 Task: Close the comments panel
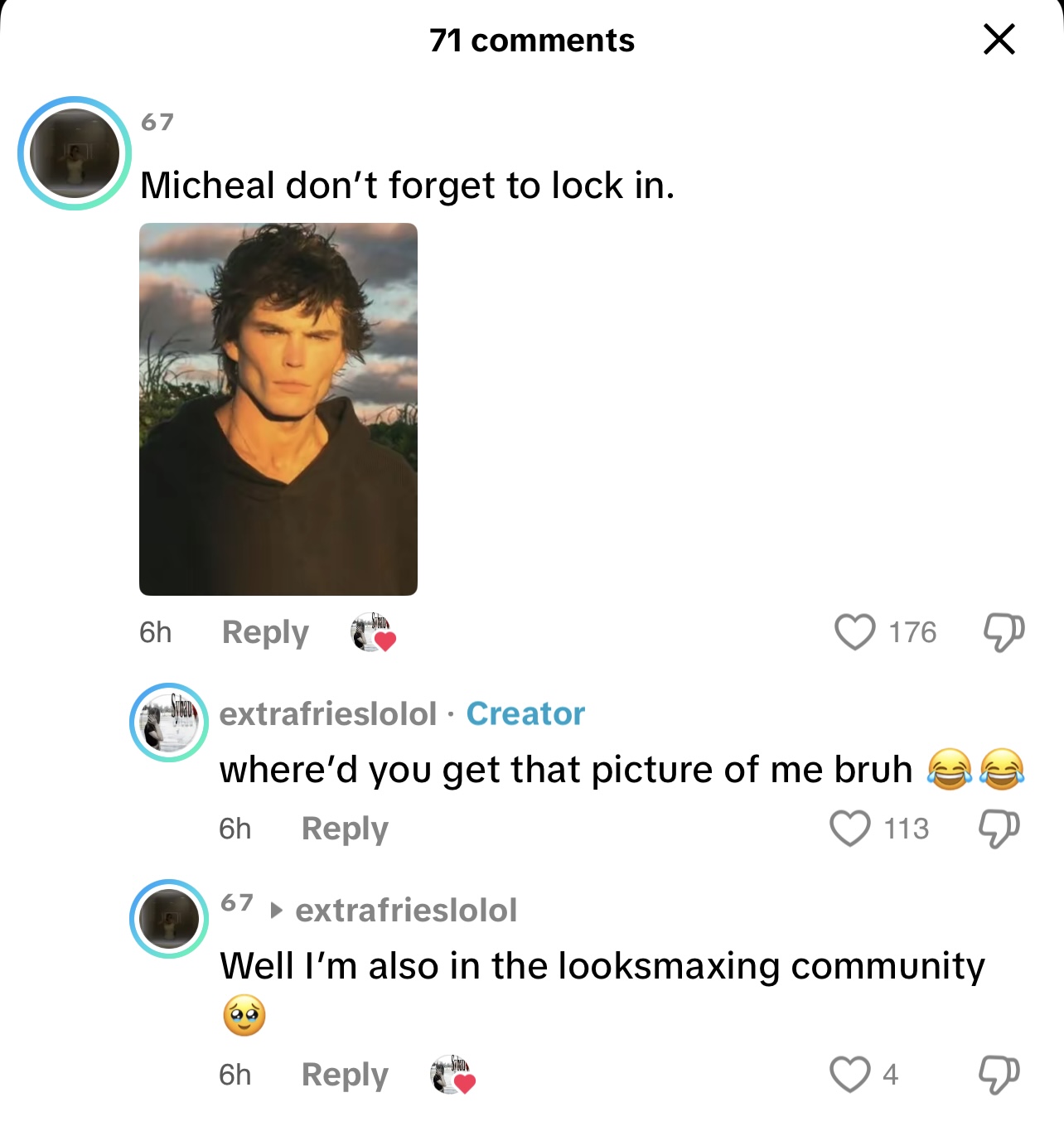pos(999,39)
